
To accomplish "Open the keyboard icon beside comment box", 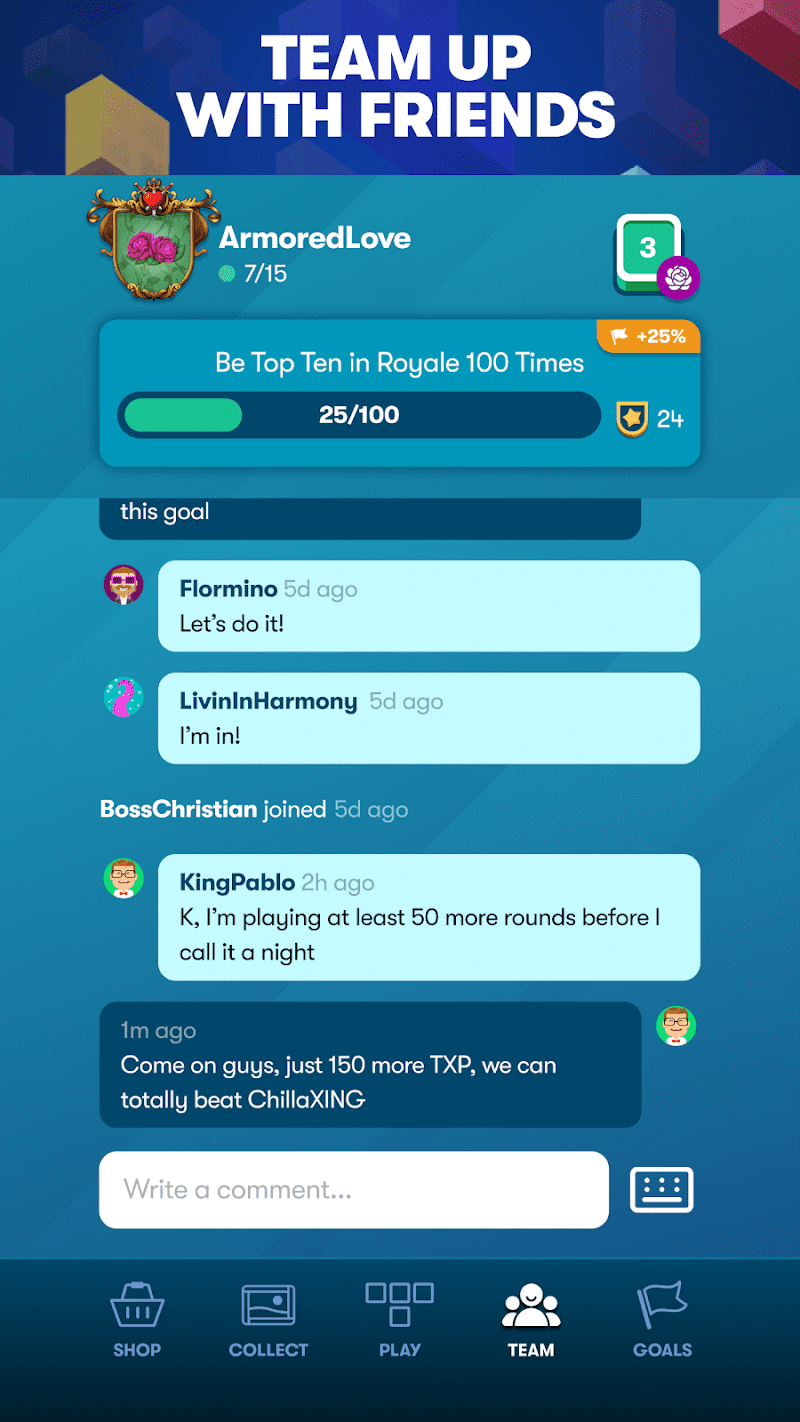I will coord(661,1190).
